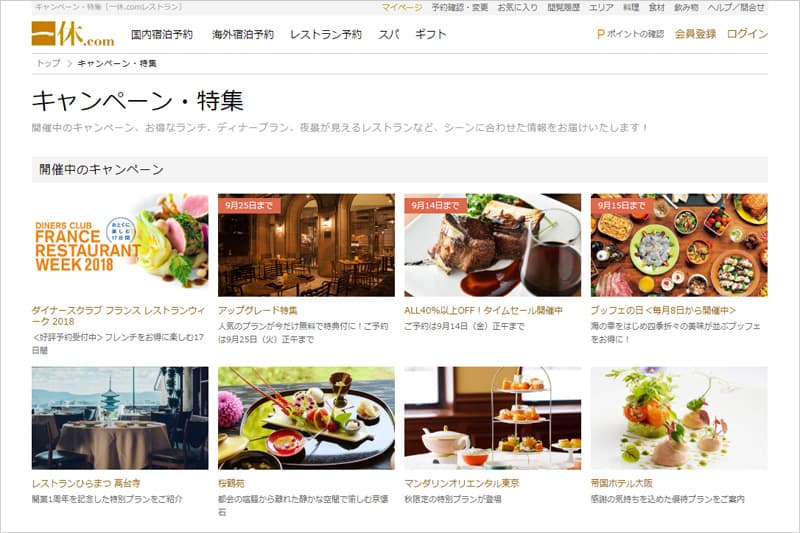The width and height of the screenshot is (800, 533).
Task: Open マイページ in the top bar
Action: 401,7
